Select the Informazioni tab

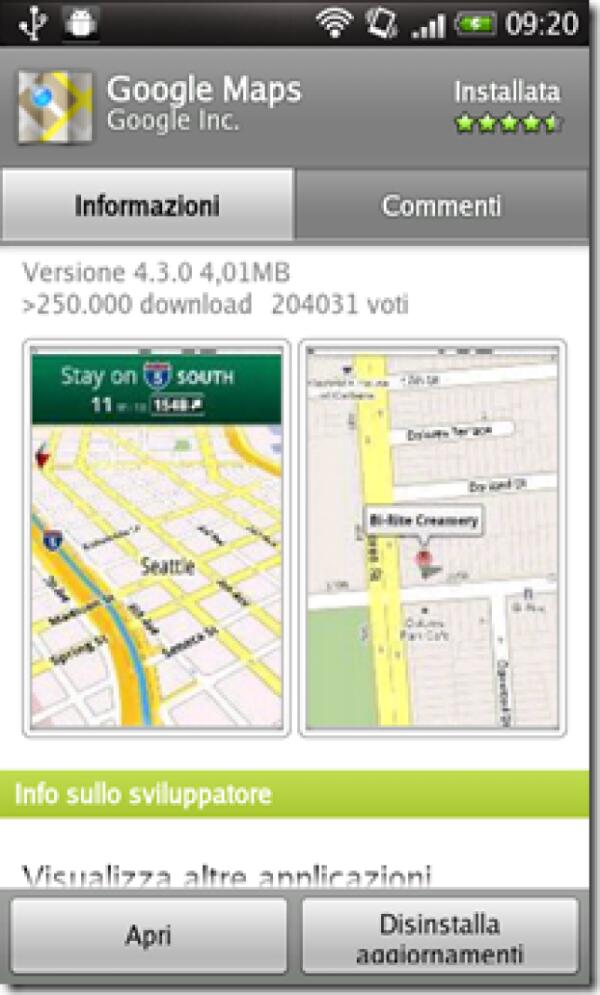pos(147,207)
